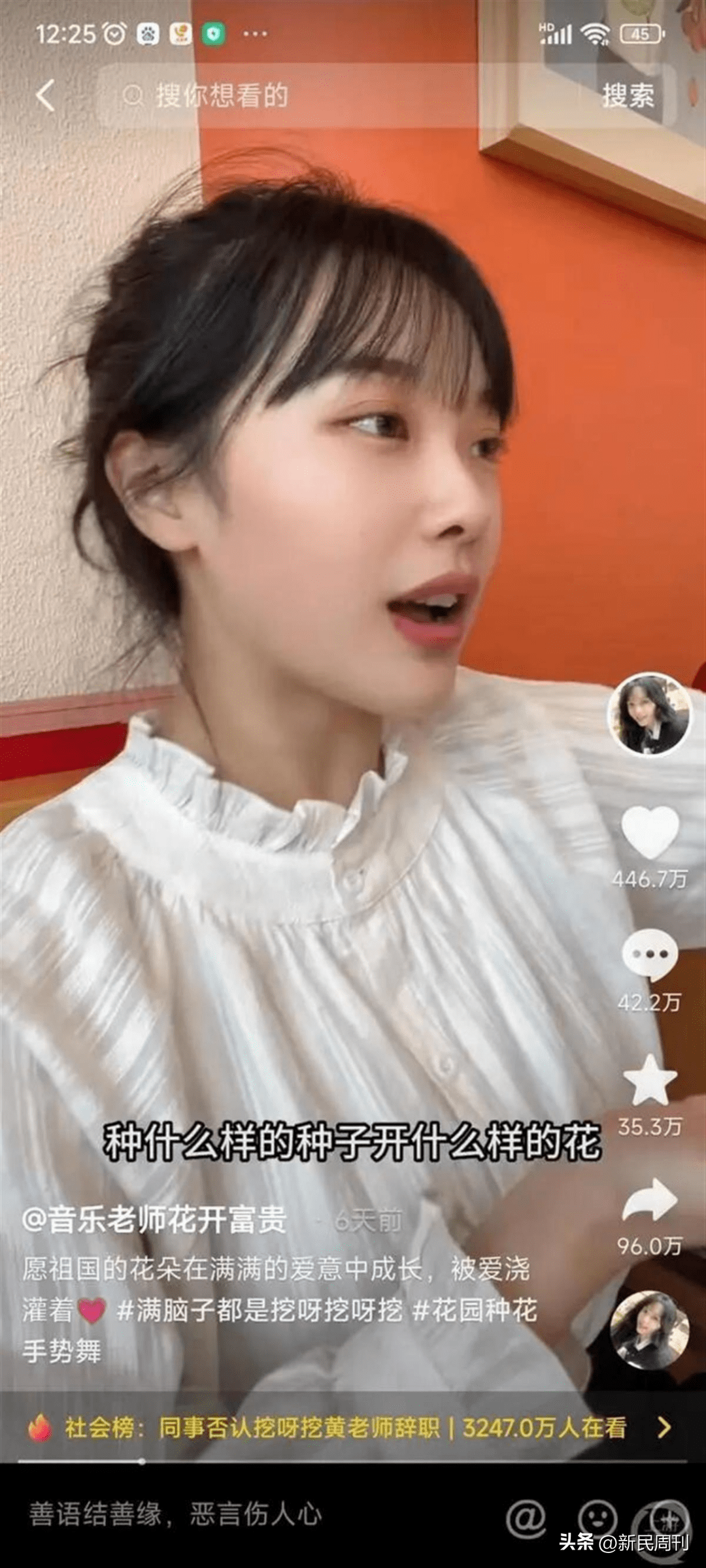The width and height of the screenshot is (706, 1568).
Task: Open the comments bubble icon
Action: coord(649,956)
